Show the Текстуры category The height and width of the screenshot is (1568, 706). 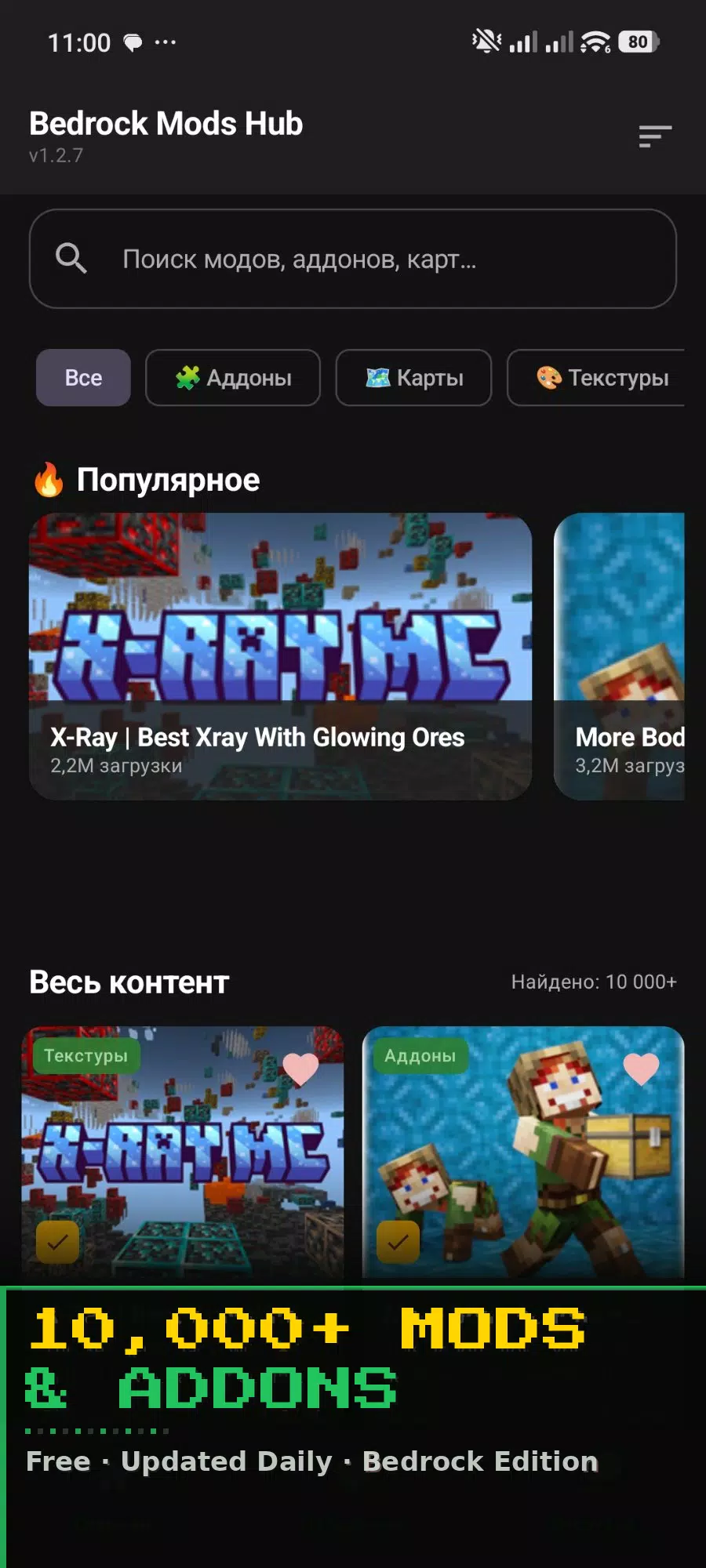coord(597,378)
